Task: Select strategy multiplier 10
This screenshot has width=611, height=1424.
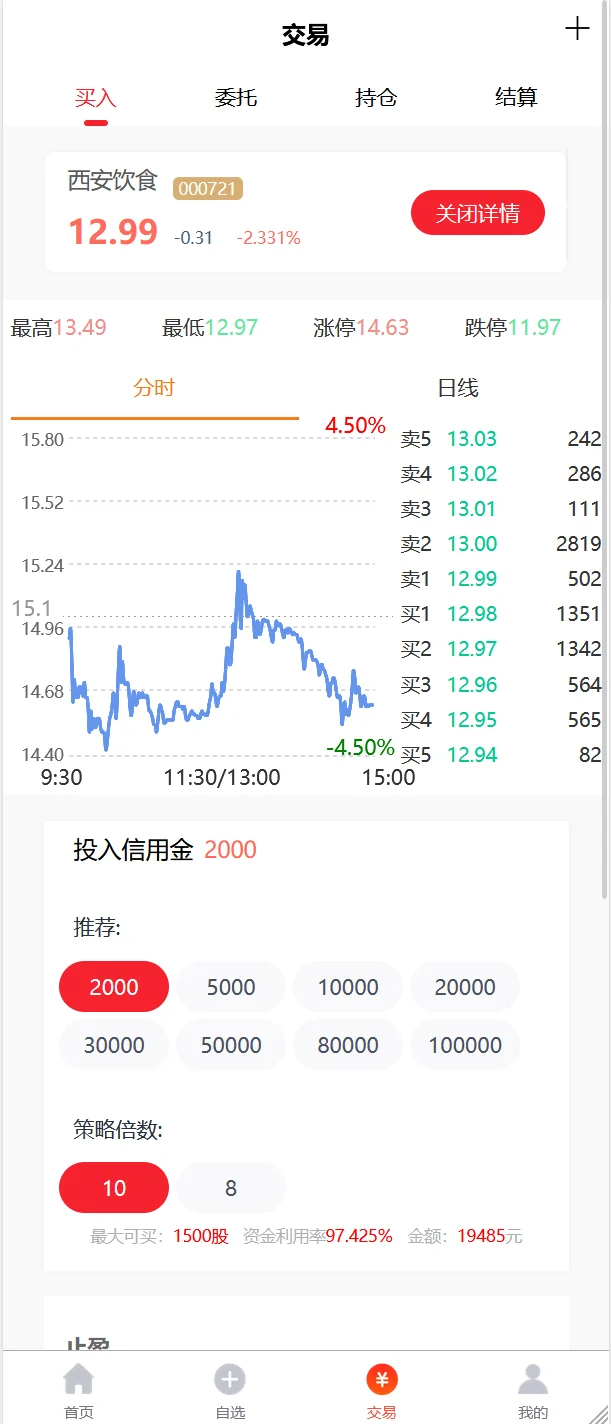Action: 114,1188
